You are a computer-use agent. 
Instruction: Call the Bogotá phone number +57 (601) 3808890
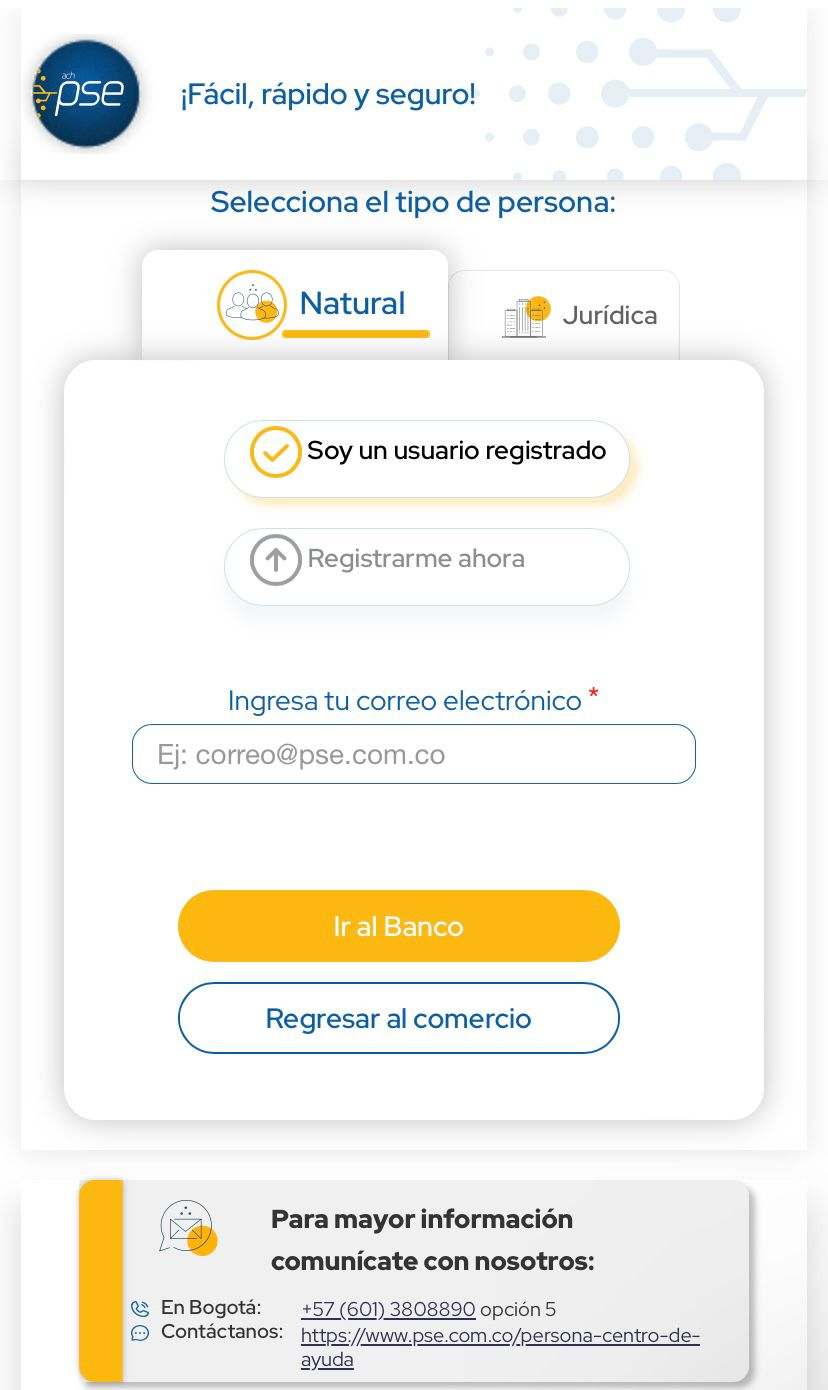tap(388, 1309)
